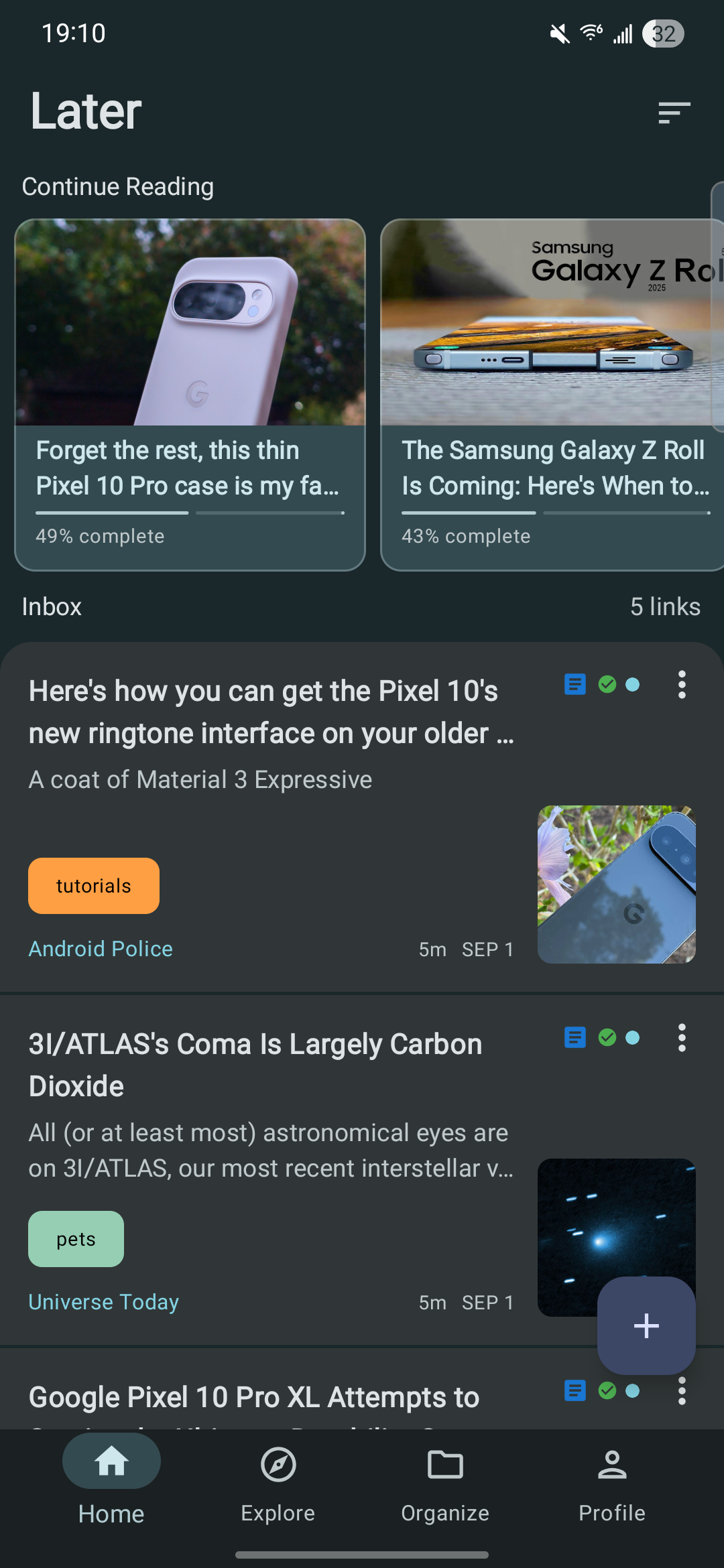The height and width of the screenshot is (1568, 724).
Task: Open overflow menu for Pixel 10 Pro XL article
Action: coord(682,1391)
